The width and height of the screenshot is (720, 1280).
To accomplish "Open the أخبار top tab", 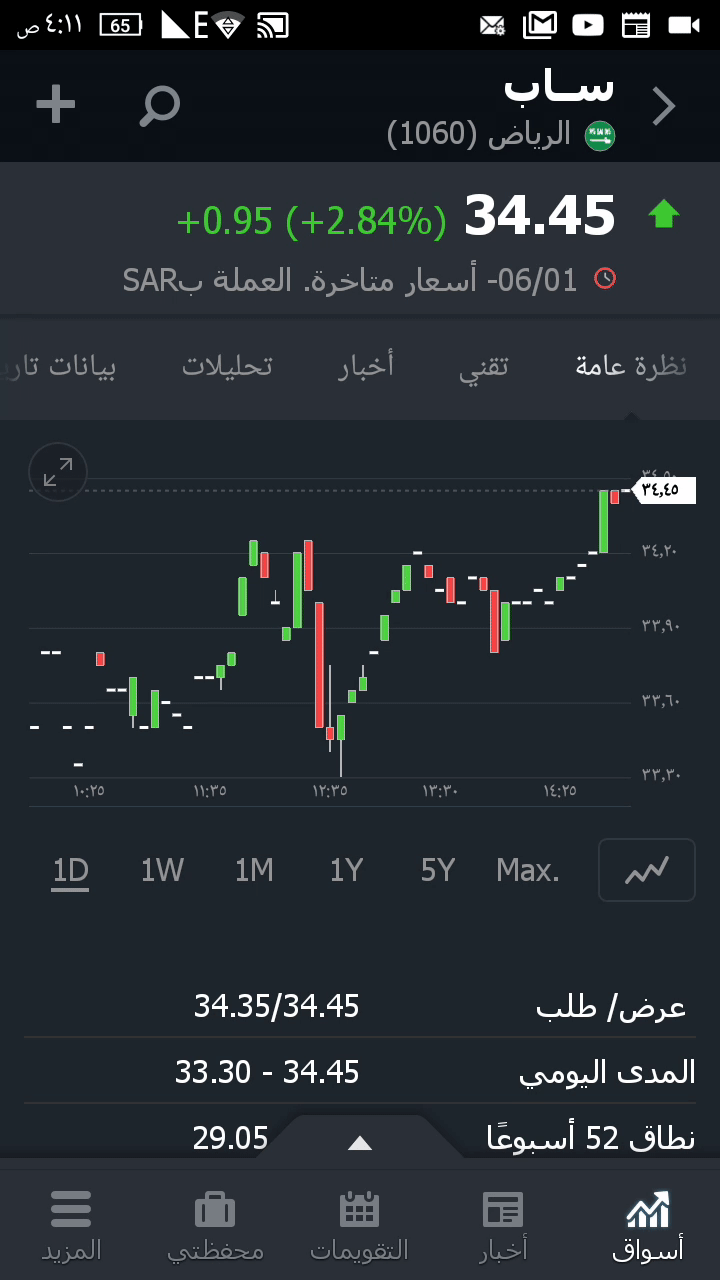I will click(366, 366).
